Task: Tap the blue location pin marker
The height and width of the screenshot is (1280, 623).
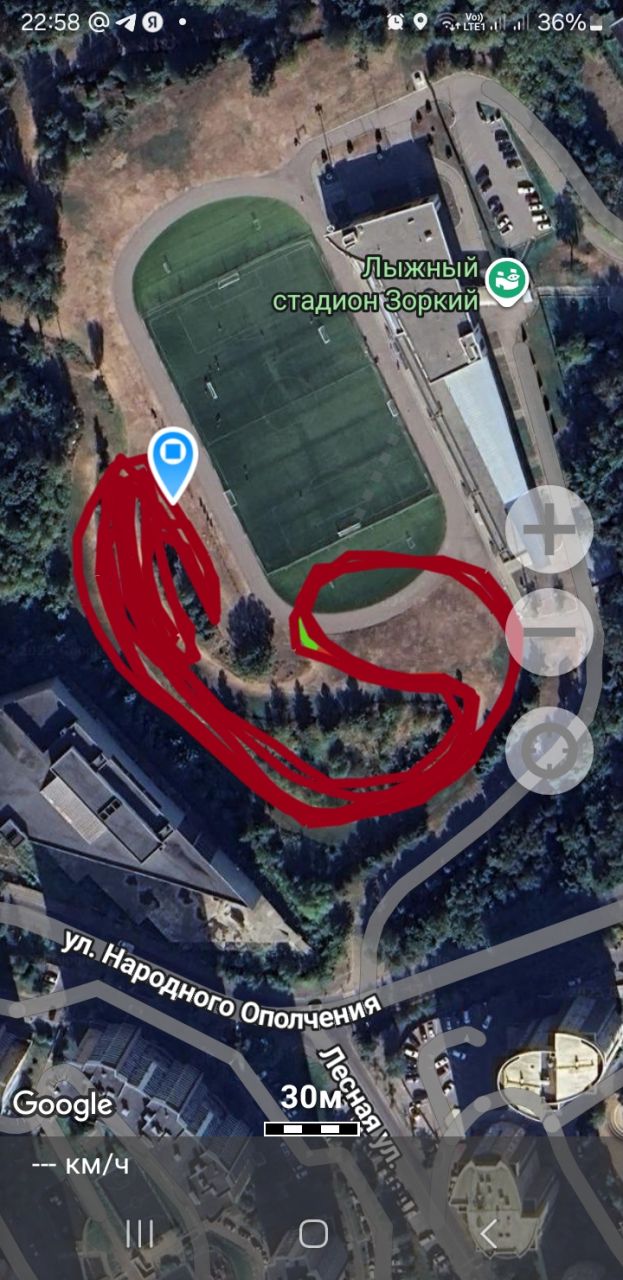Action: tap(173, 461)
